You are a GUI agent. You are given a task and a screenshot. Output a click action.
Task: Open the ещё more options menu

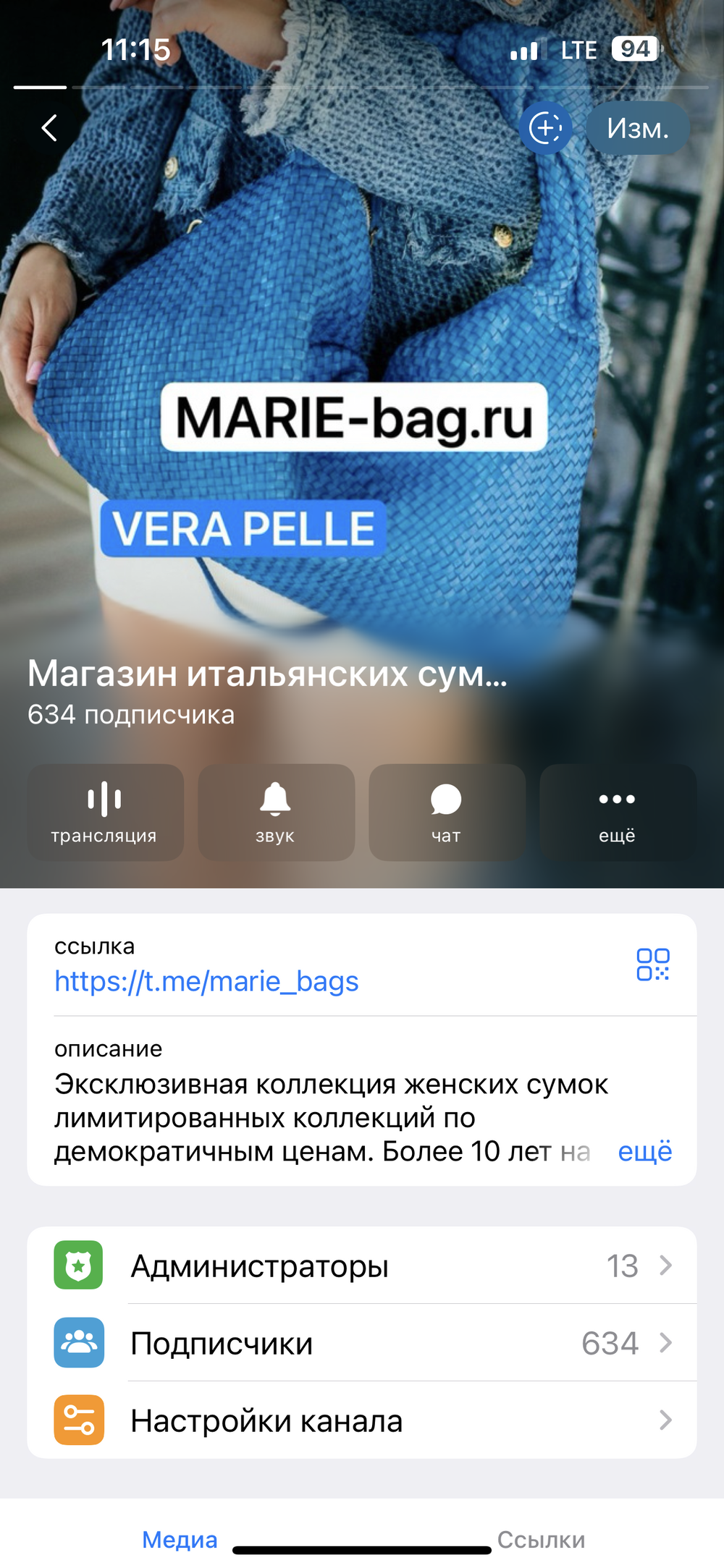click(618, 812)
